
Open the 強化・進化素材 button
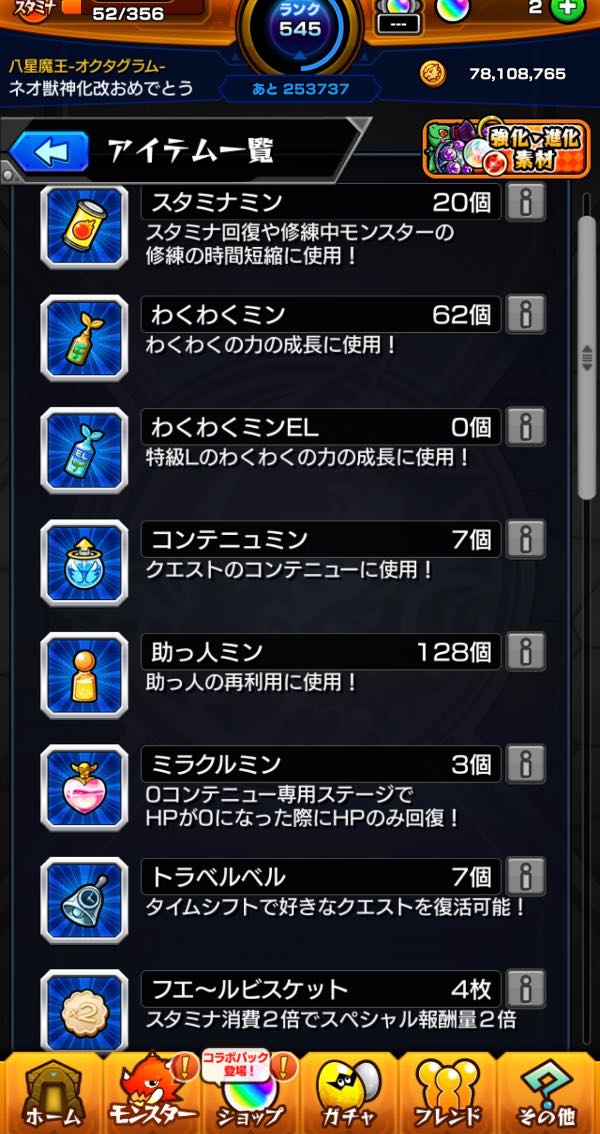tap(505, 151)
